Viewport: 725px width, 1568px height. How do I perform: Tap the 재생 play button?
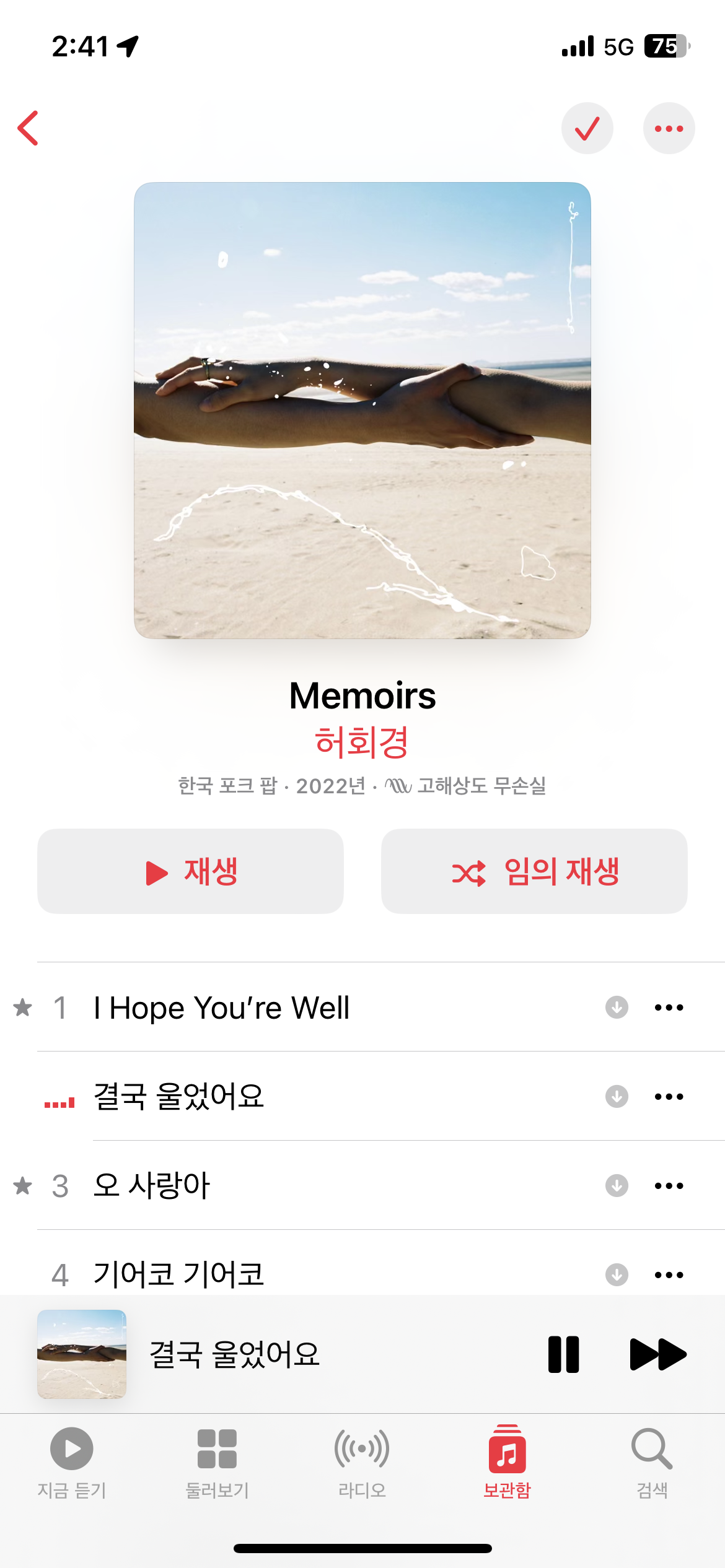point(190,871)
